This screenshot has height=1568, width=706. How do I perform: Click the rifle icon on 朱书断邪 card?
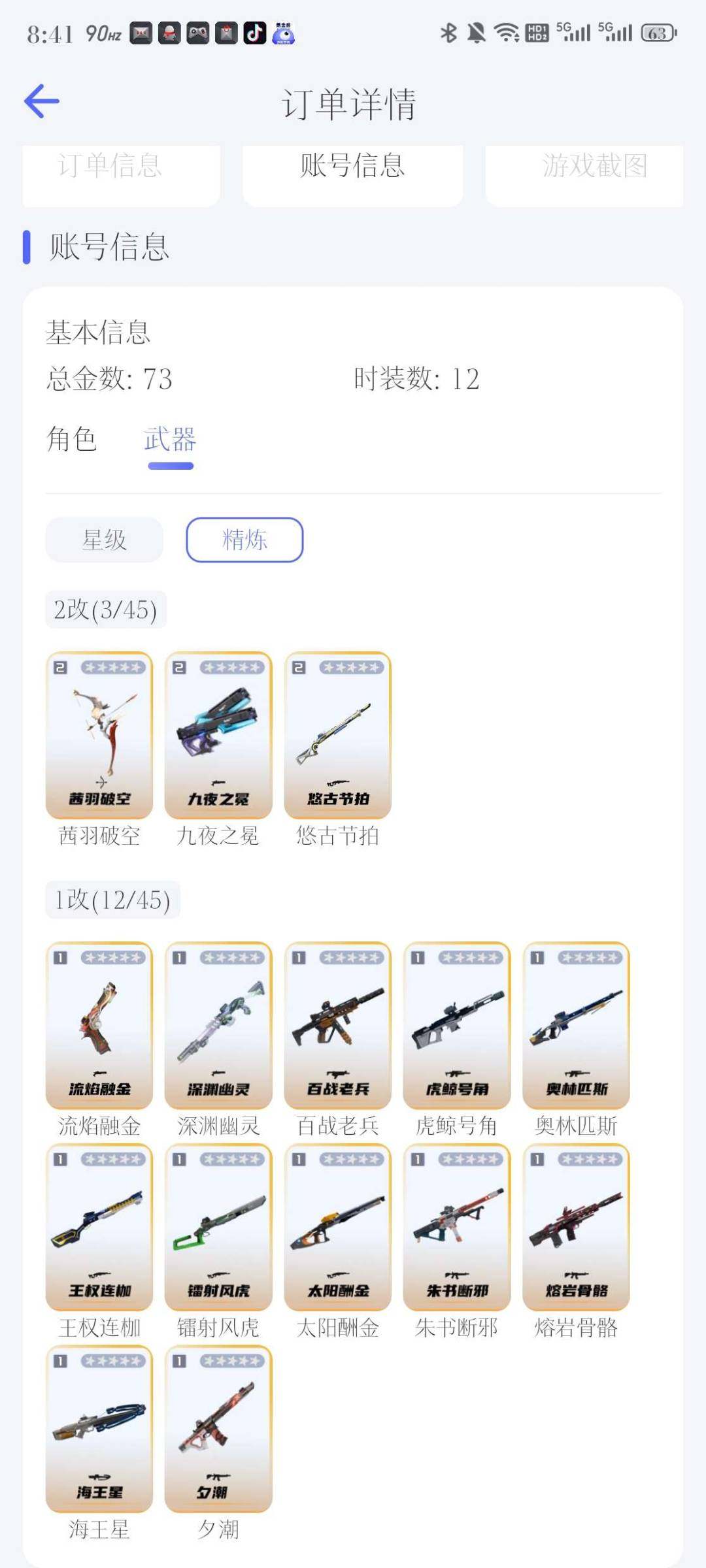click(457, 1276)
